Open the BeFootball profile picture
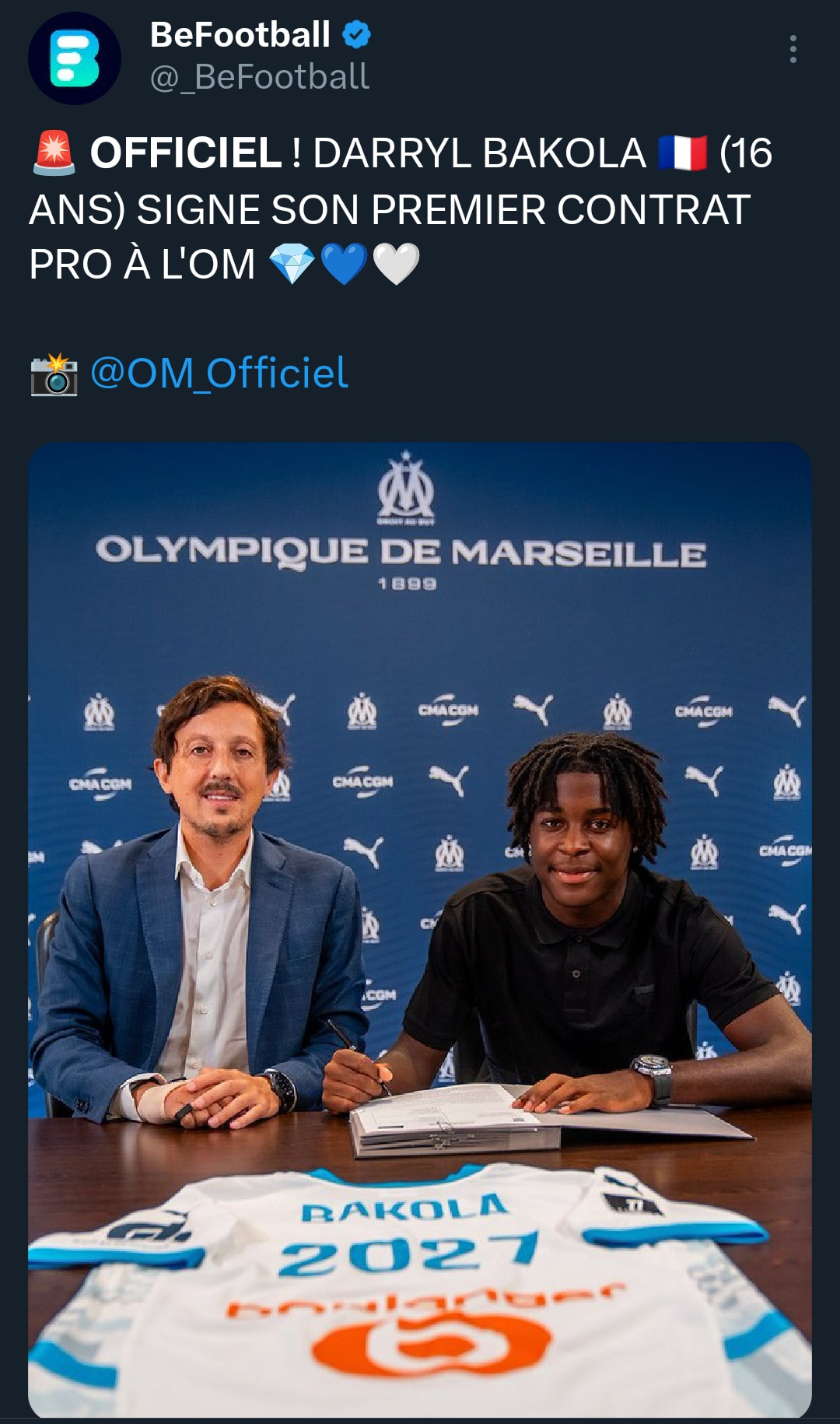 point(75,58)
